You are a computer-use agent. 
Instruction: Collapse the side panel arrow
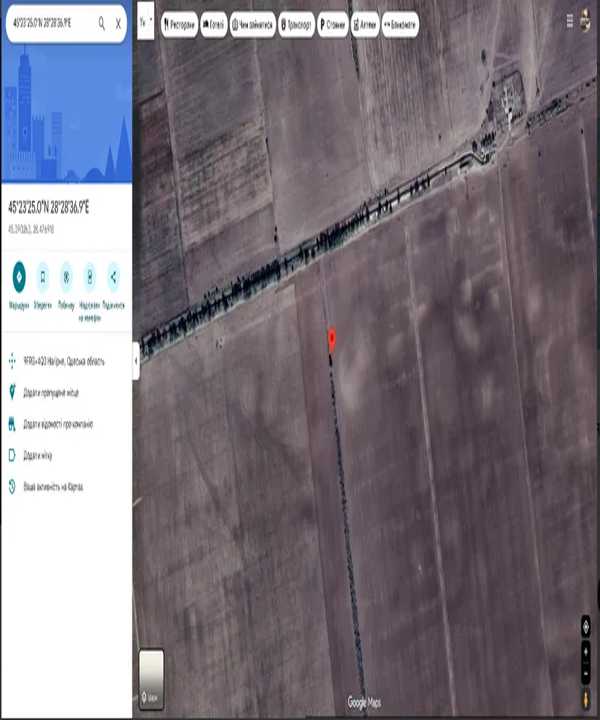[x=135, y=359]
